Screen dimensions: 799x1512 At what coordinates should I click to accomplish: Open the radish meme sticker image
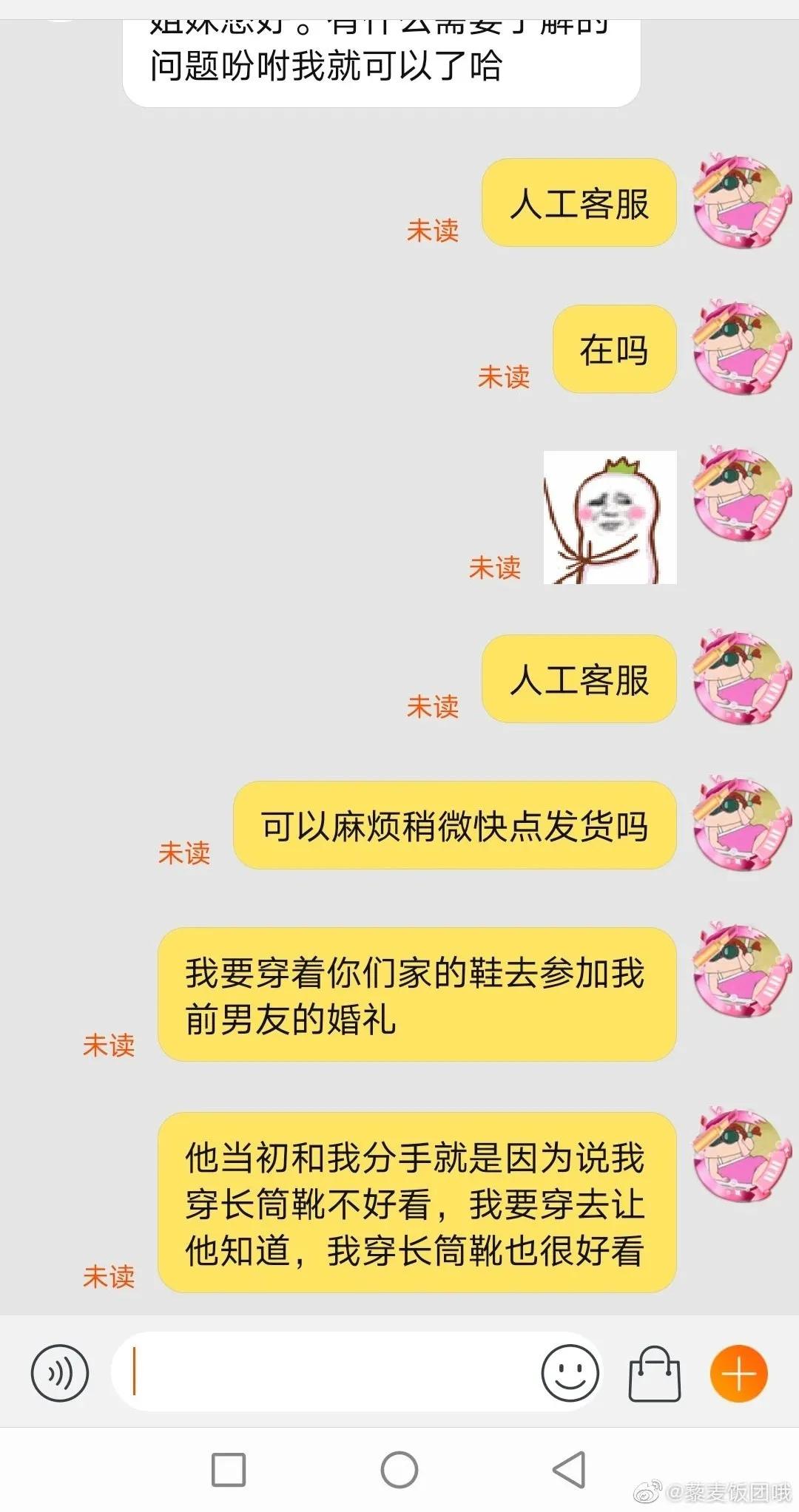pos(608,518)
